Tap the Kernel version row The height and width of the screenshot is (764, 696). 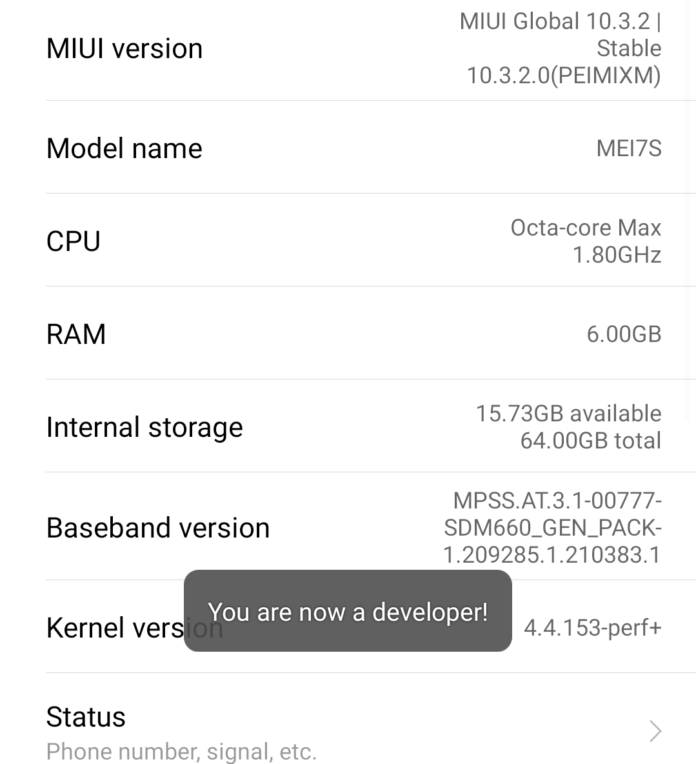(348, 627)
